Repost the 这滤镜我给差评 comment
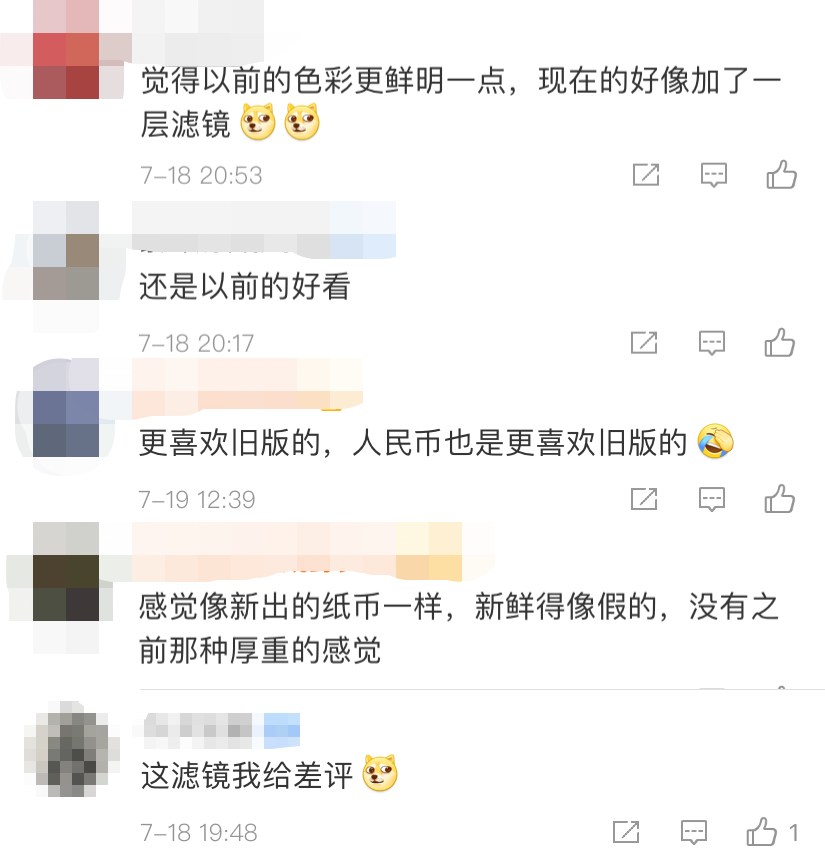The height and width of the screenshot is (857, 825). (626, 831)
